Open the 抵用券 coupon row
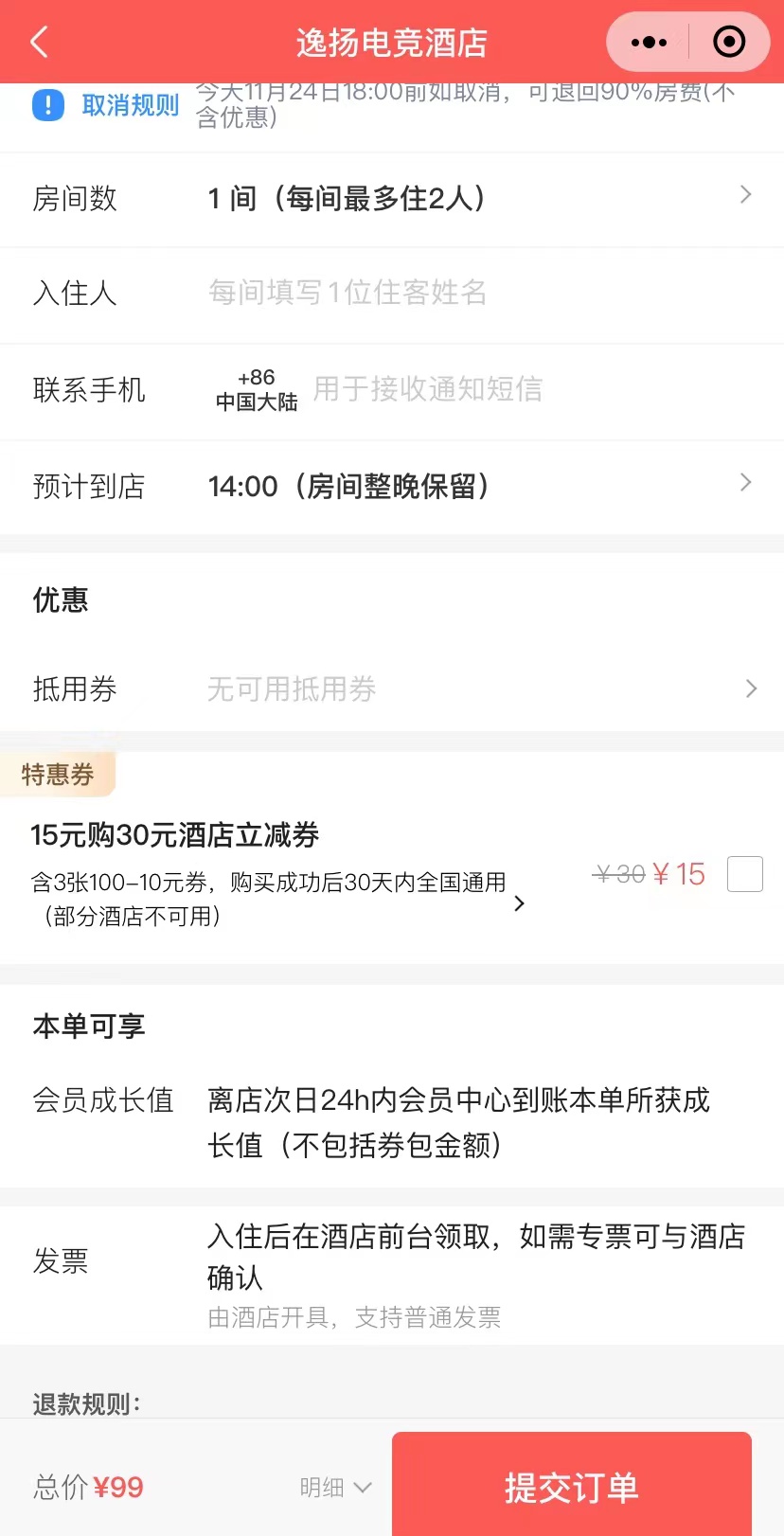The width and height of the screenshot is (784, 1536). 473,689
